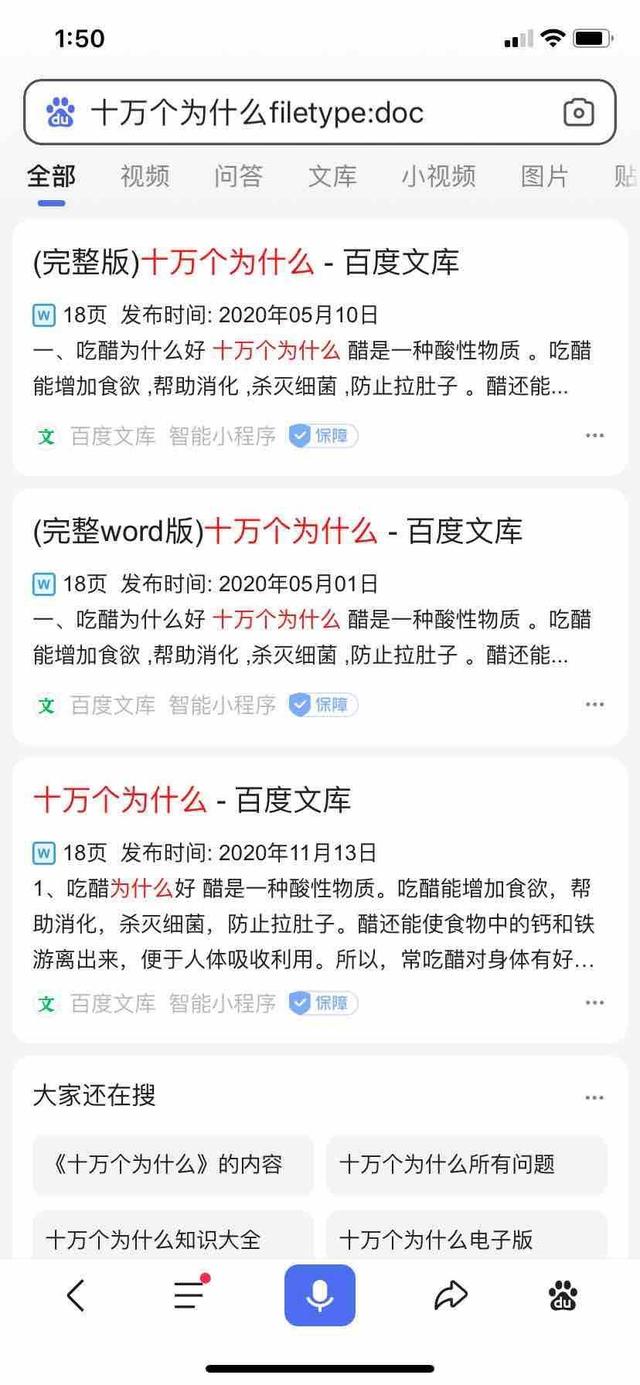640x1385 pixels.
Task: Search 十万个为什么所有问题 suggestion
Action: tap(466, 1164)
